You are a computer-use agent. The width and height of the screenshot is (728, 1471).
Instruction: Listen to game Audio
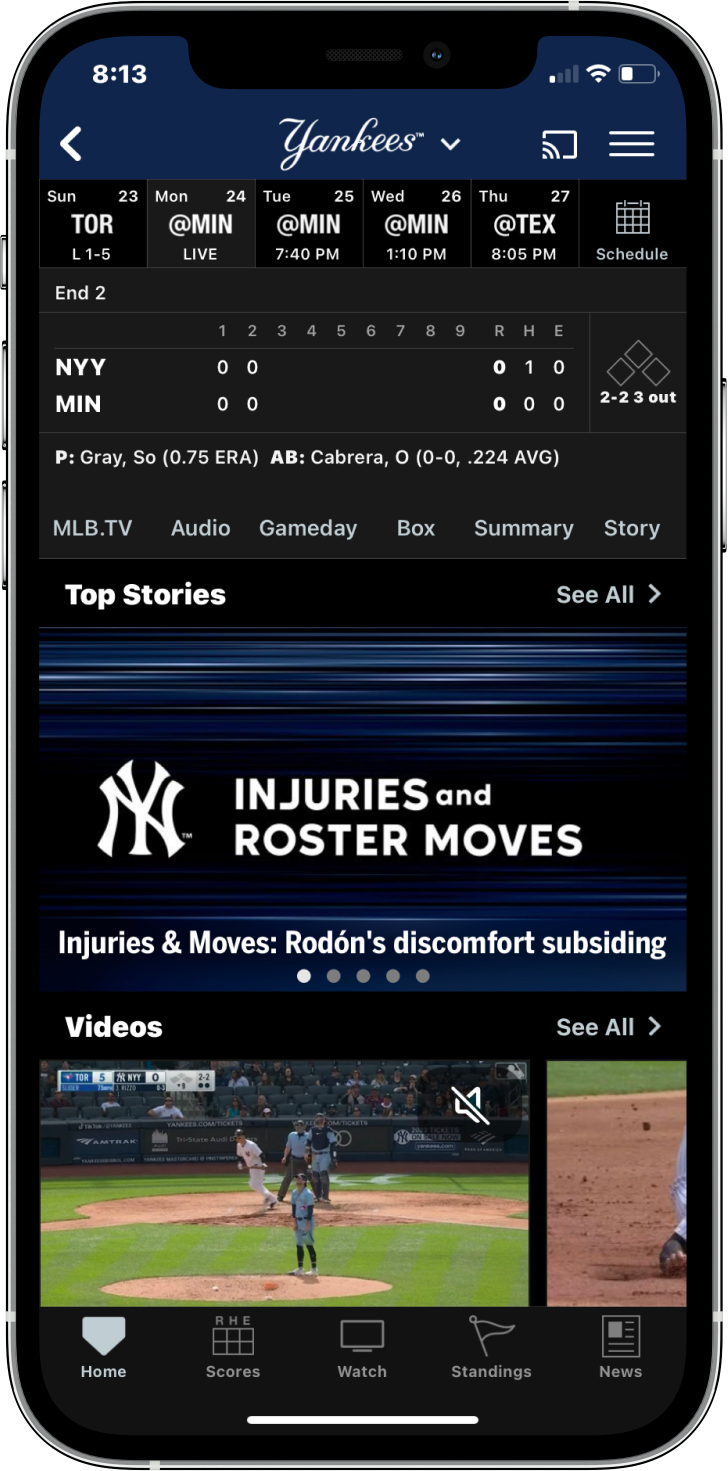point(200,528)
